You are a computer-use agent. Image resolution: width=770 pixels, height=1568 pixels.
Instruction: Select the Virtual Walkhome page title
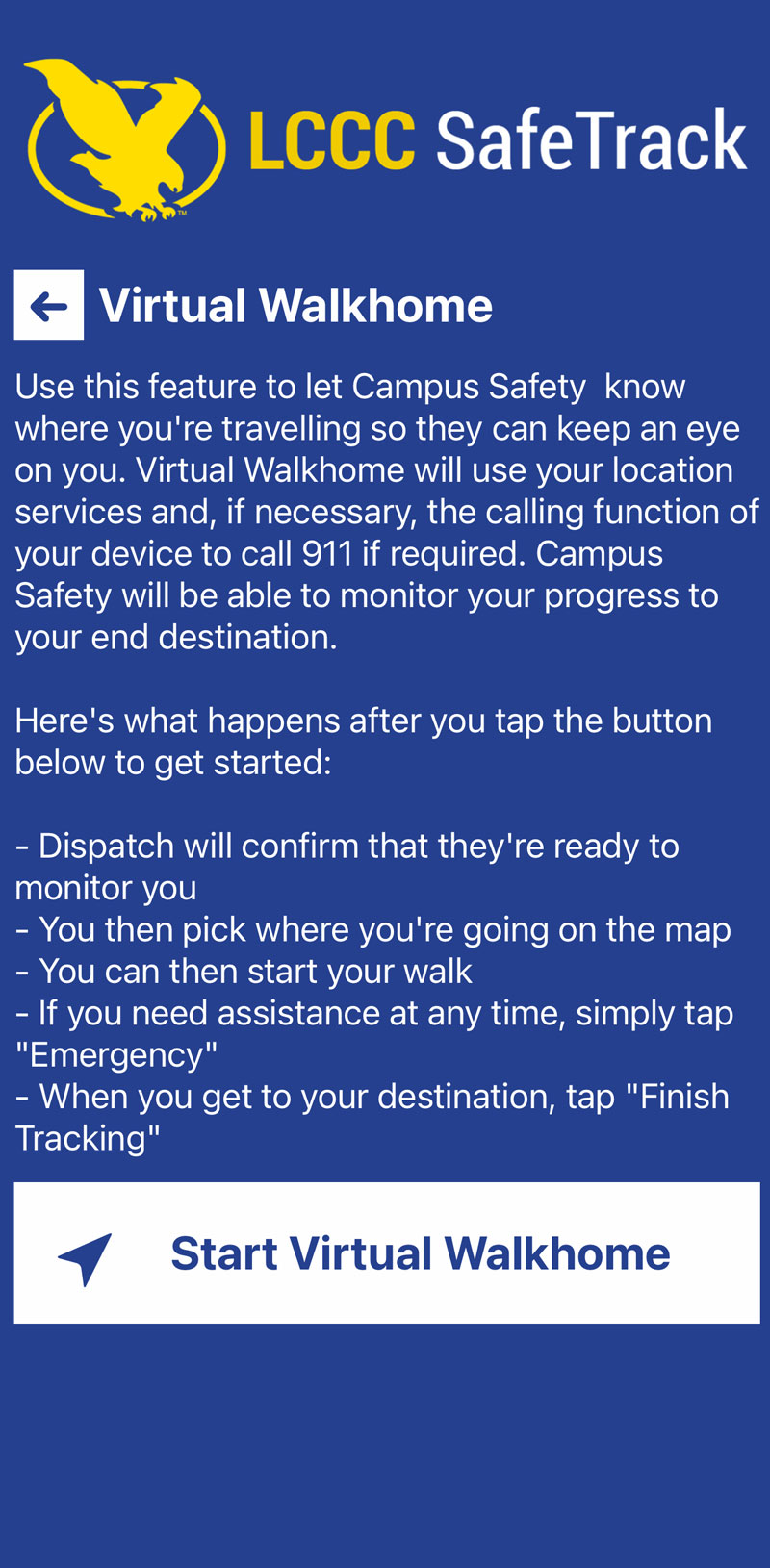pos(295,304)
